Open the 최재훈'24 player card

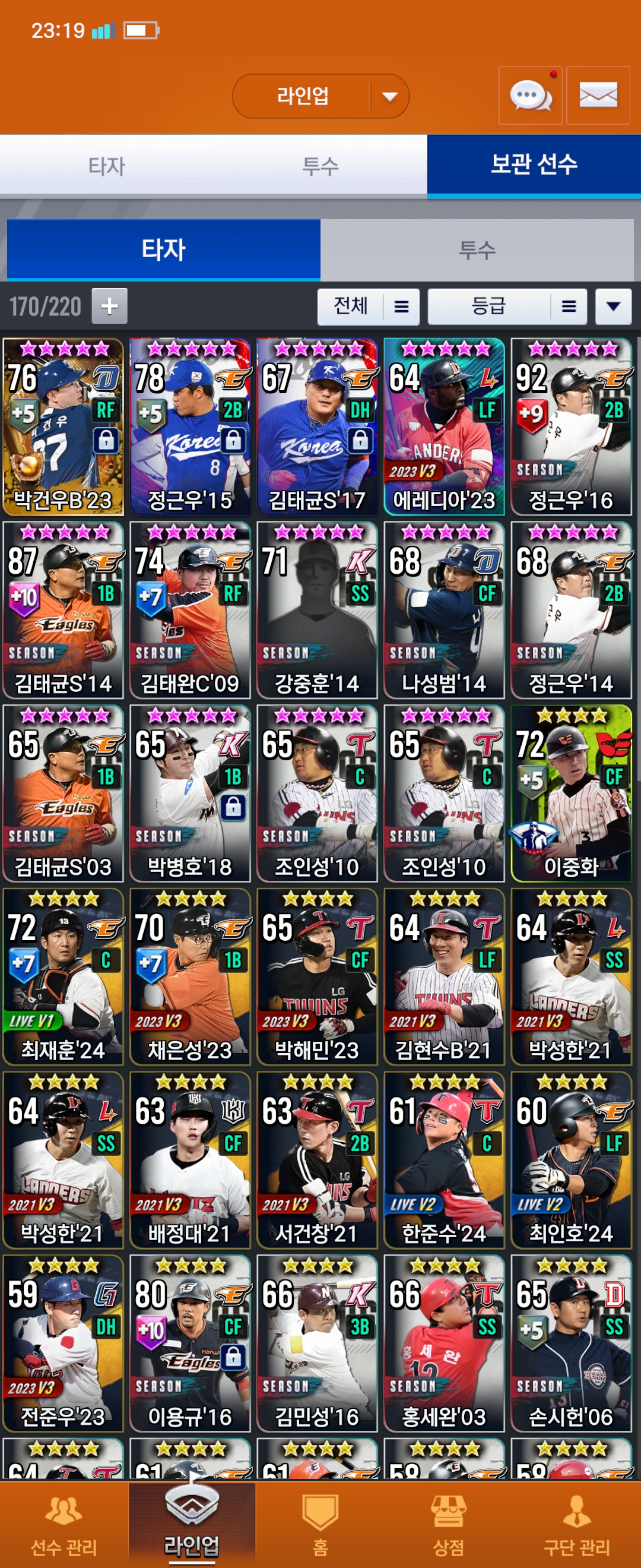coord(64,976)
